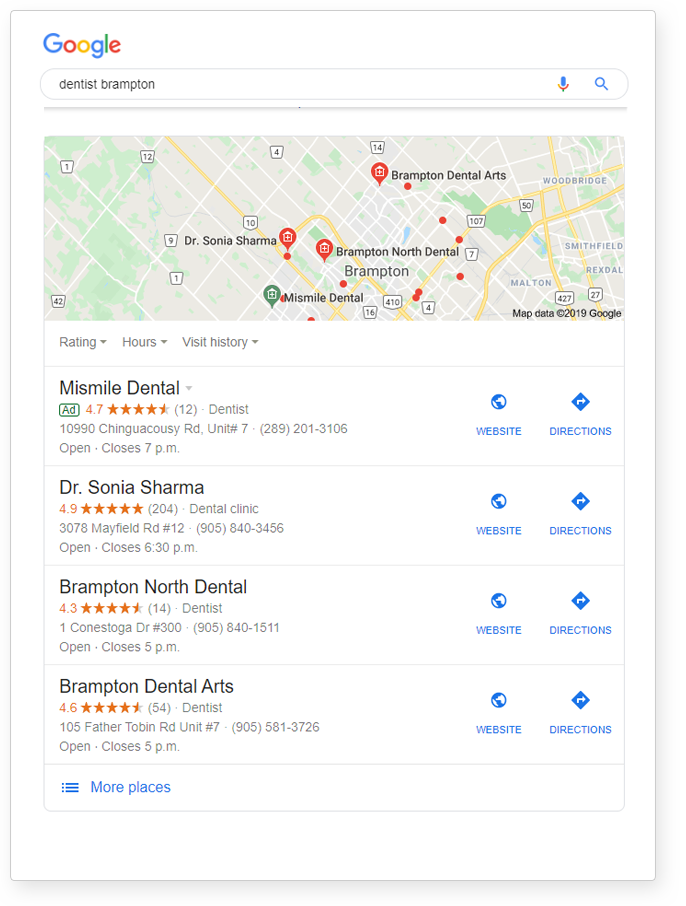Get directions to Dr. Sonia Sharma
The width and height of the screenshot is (686, 906).
tap(580, 512)
